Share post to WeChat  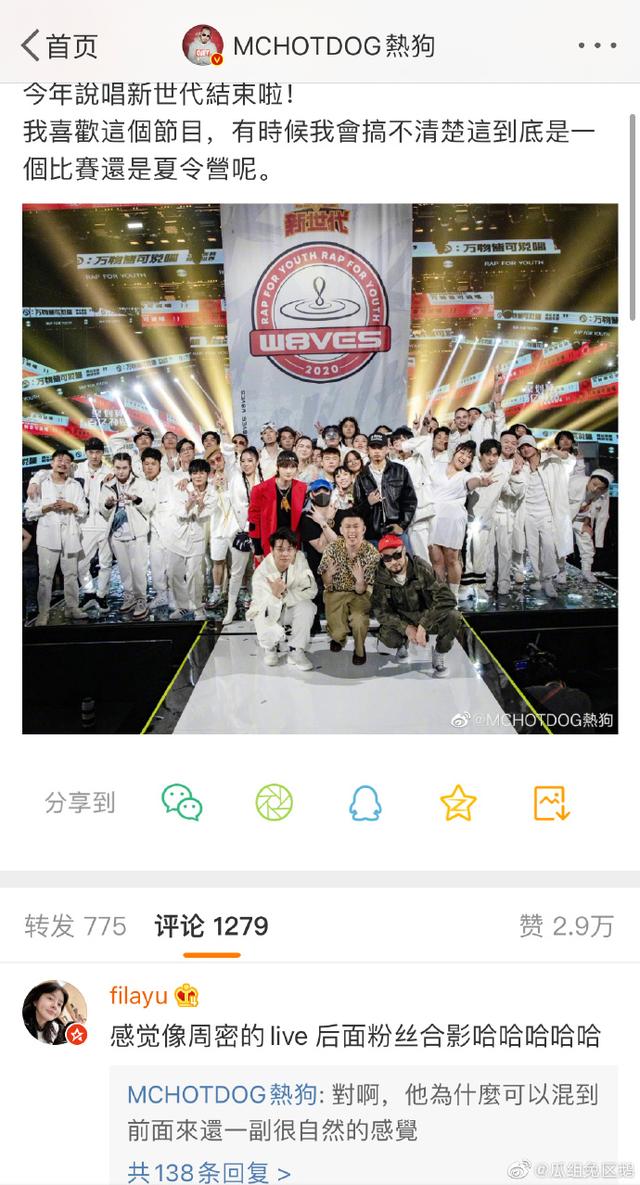(x=182, y=802)
